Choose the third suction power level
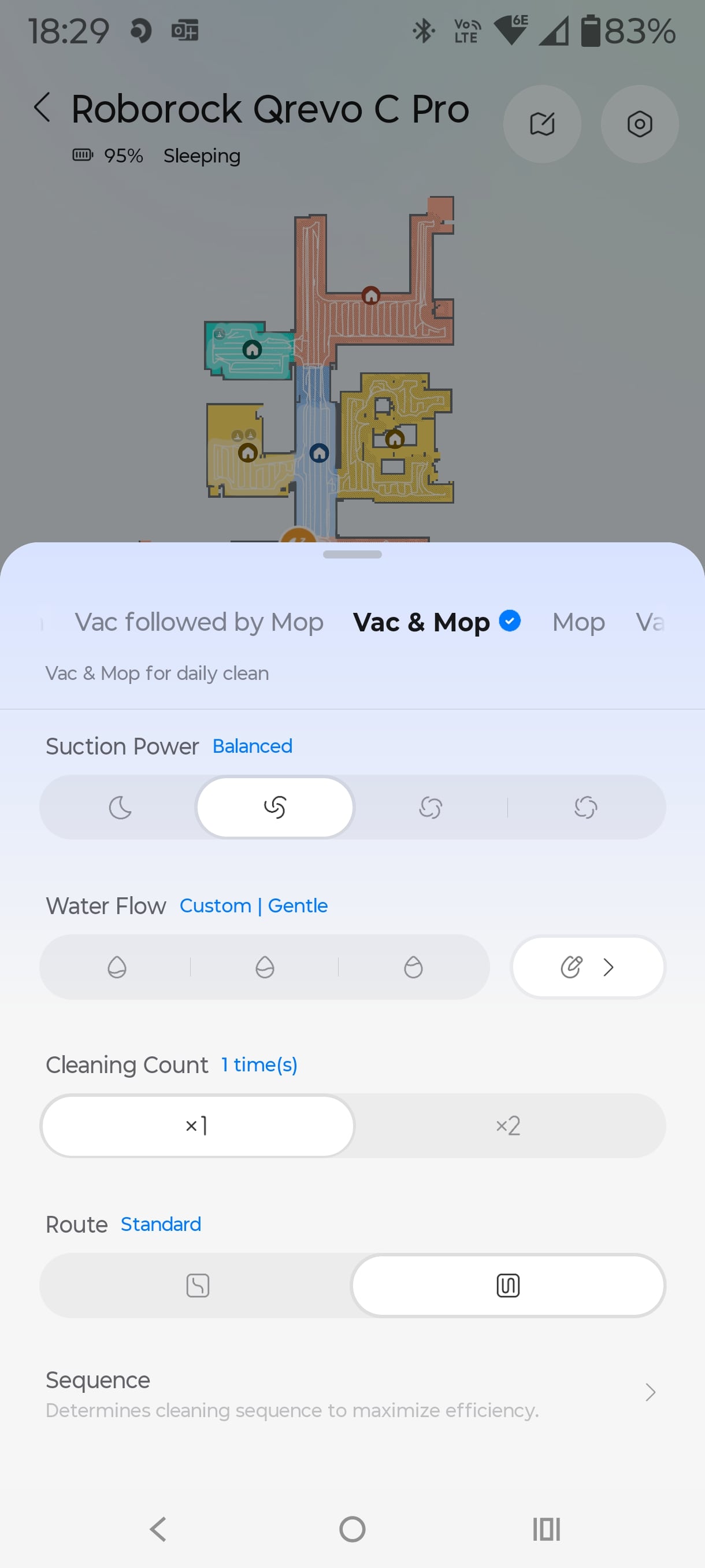Viewport: 705px width, 1568px height. [x=430, y=808]
